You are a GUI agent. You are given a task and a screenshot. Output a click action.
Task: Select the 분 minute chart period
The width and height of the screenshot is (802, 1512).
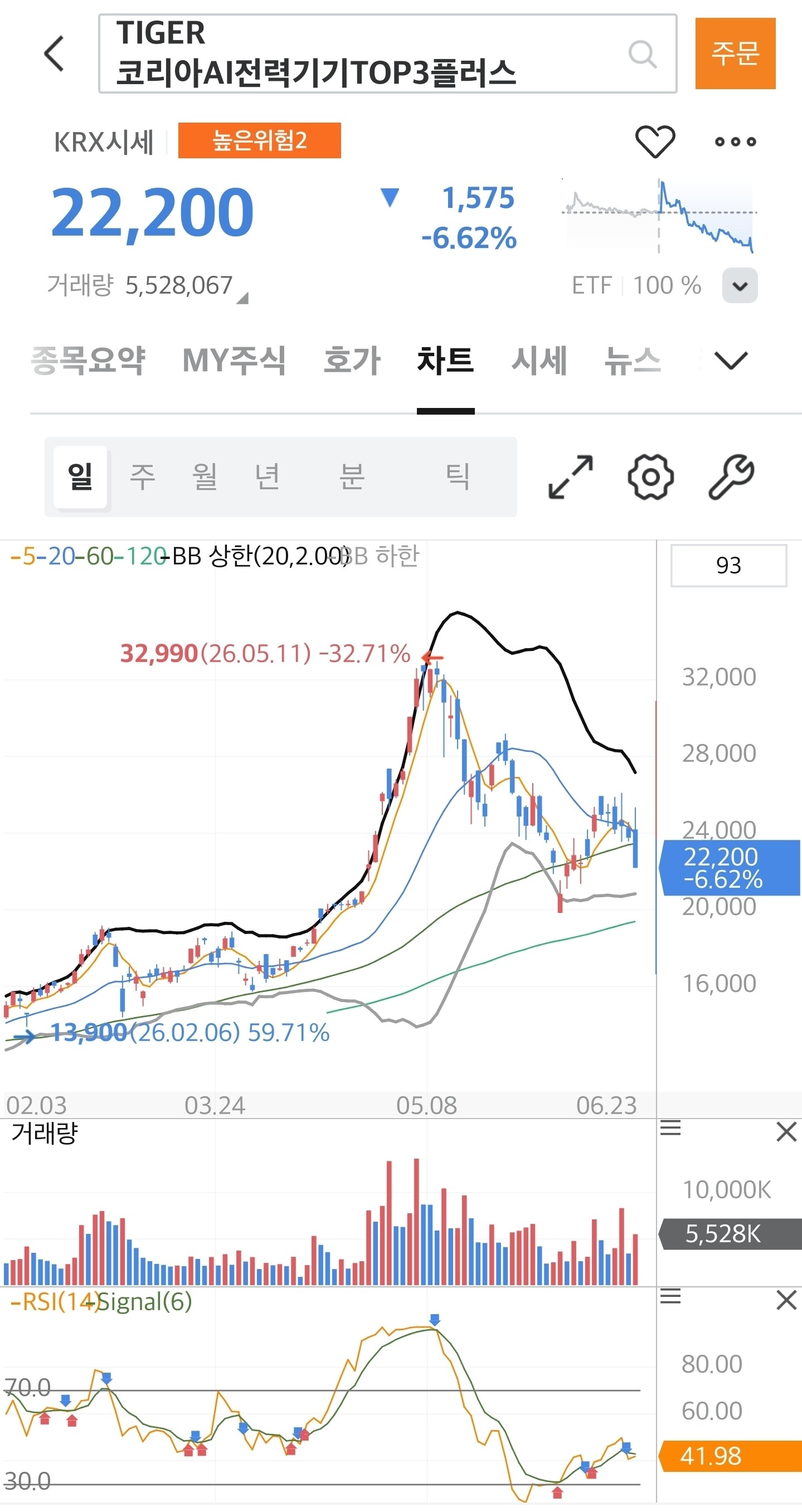coord(352,476)
